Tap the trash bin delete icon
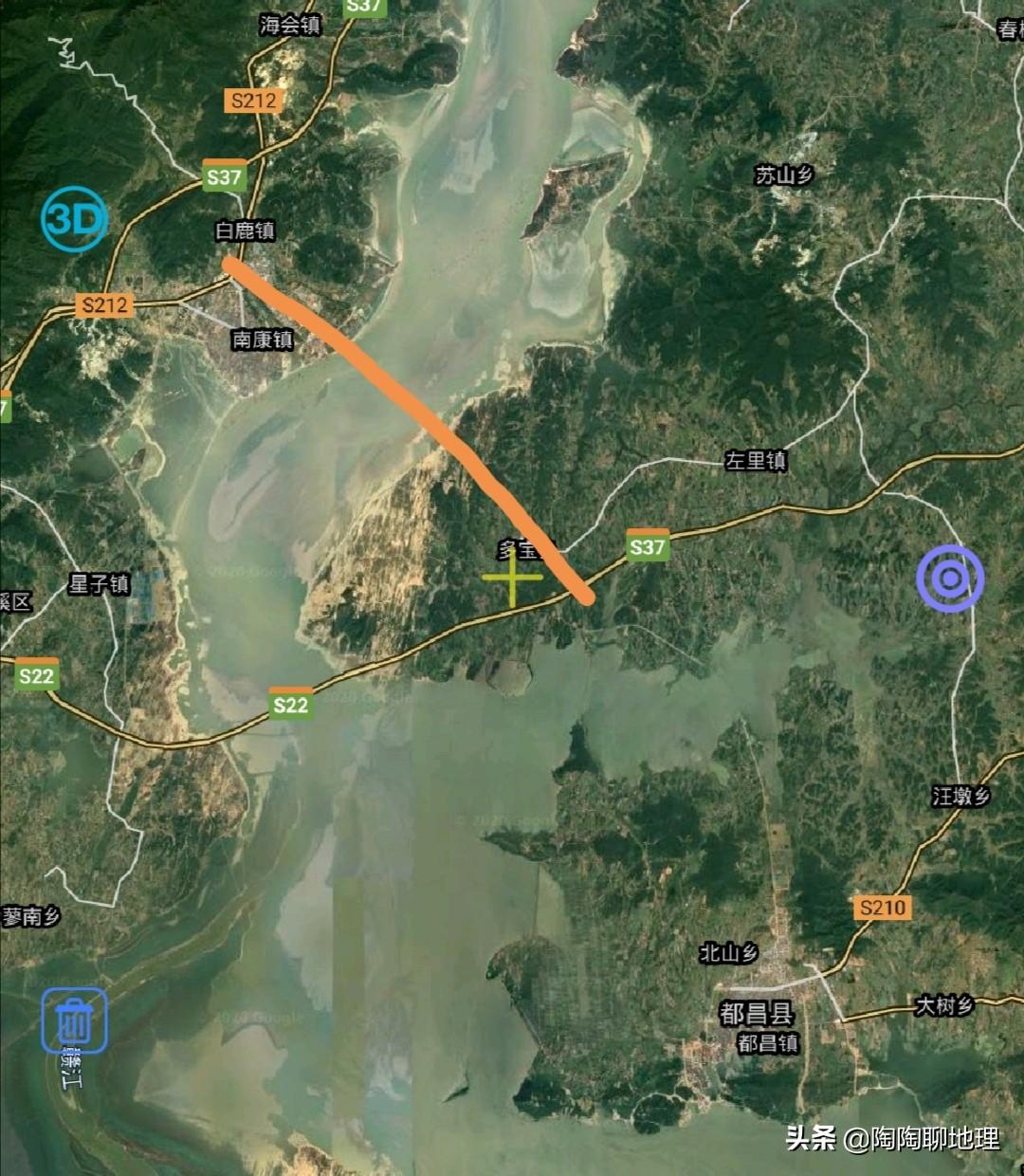 pyautogui.click(x=74, y=1020)
